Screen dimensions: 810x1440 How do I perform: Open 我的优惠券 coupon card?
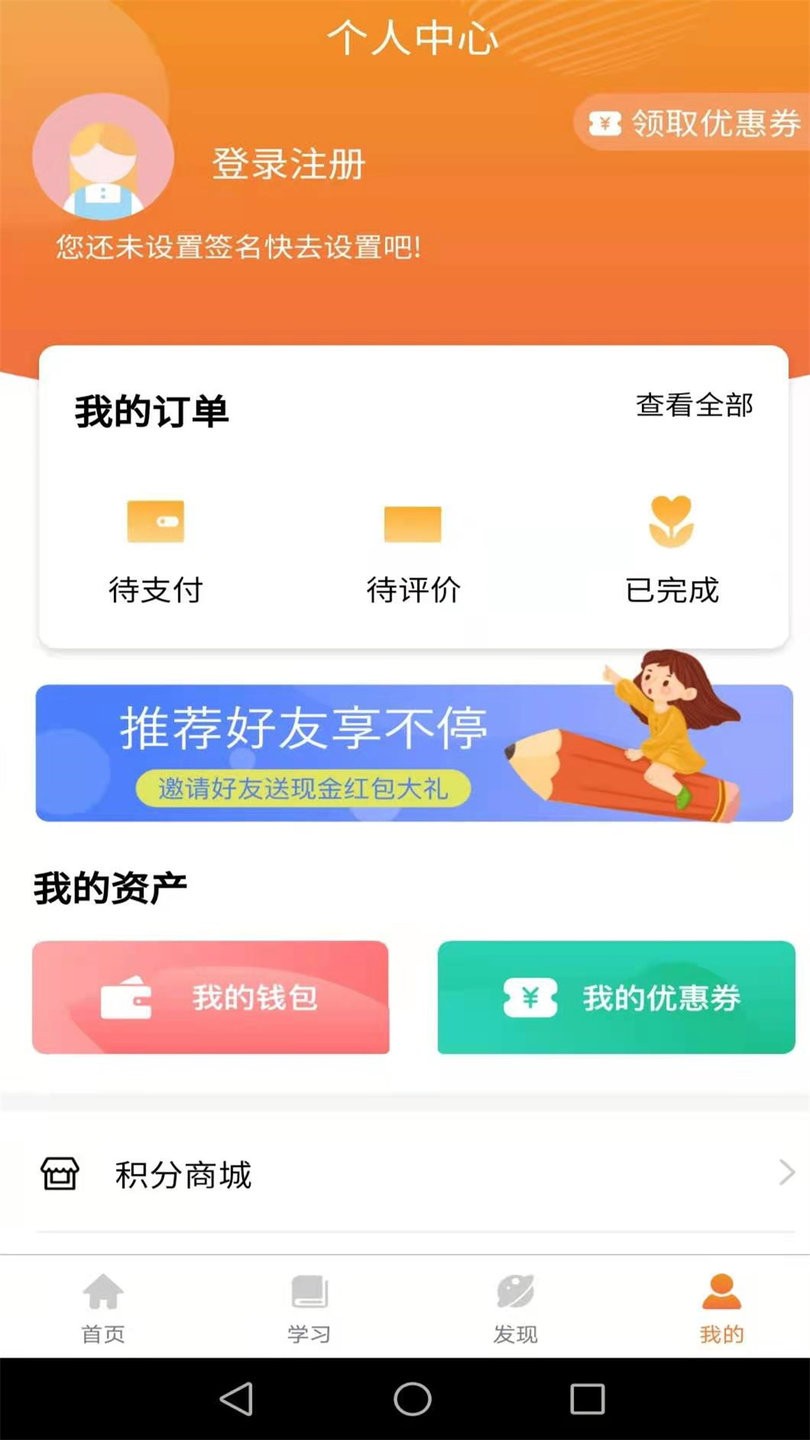[x=614, y=996]
